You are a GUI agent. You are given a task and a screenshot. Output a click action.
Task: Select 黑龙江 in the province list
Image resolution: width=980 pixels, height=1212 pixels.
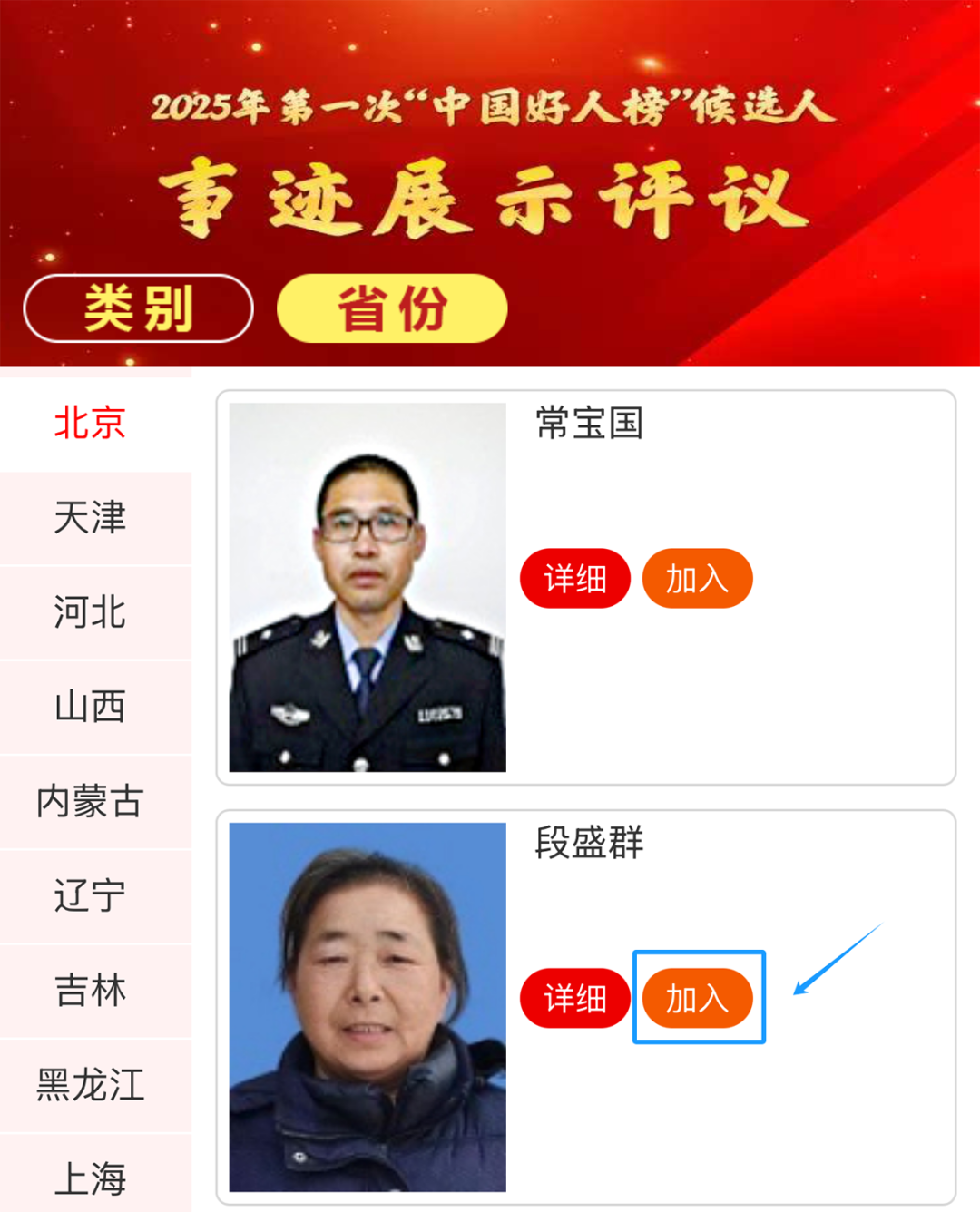90,1085
